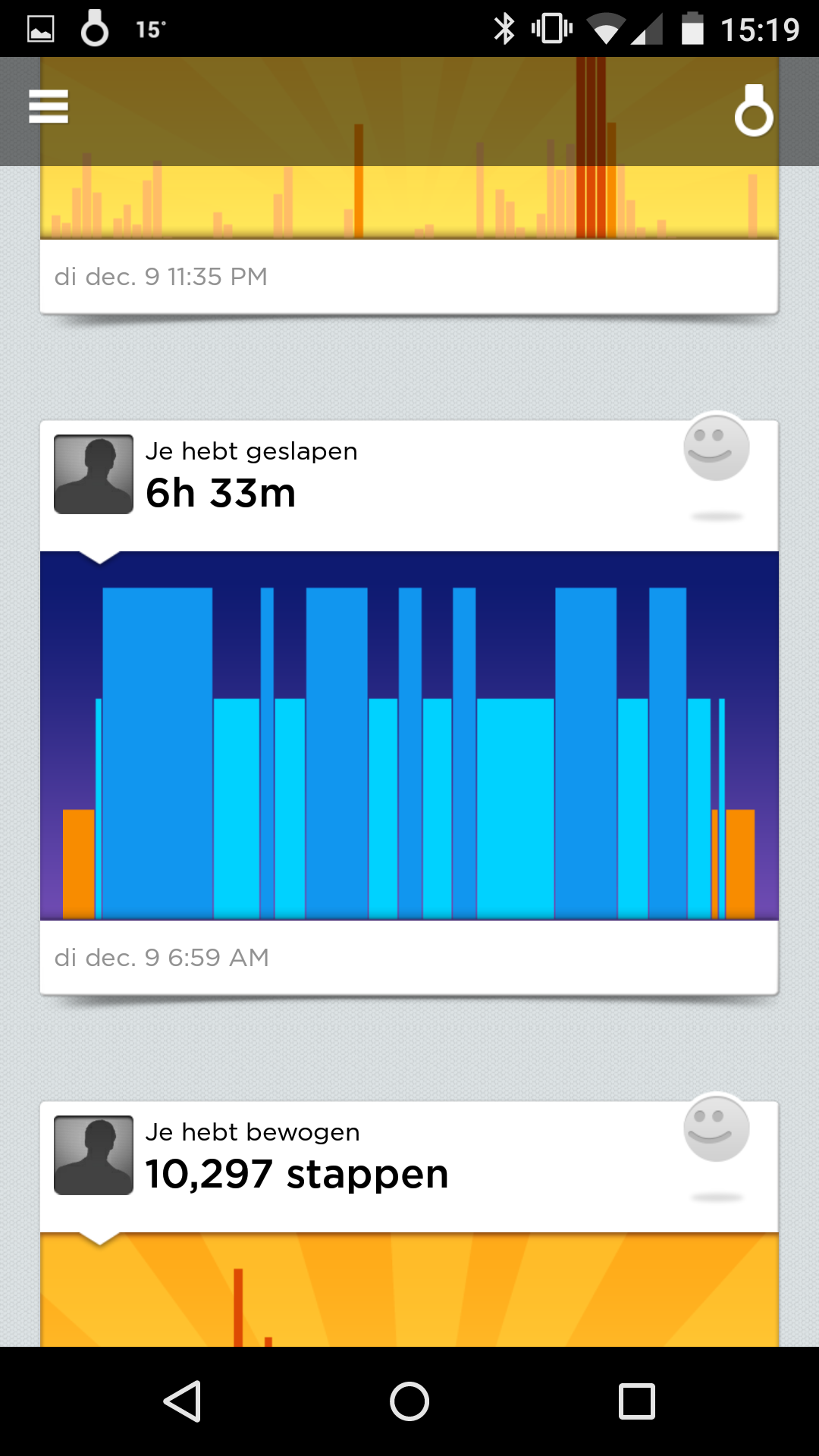Tap the smiley on the stappen card
The height and width of the screenshot is (1456, 819).
click(x=716, y=1128)
